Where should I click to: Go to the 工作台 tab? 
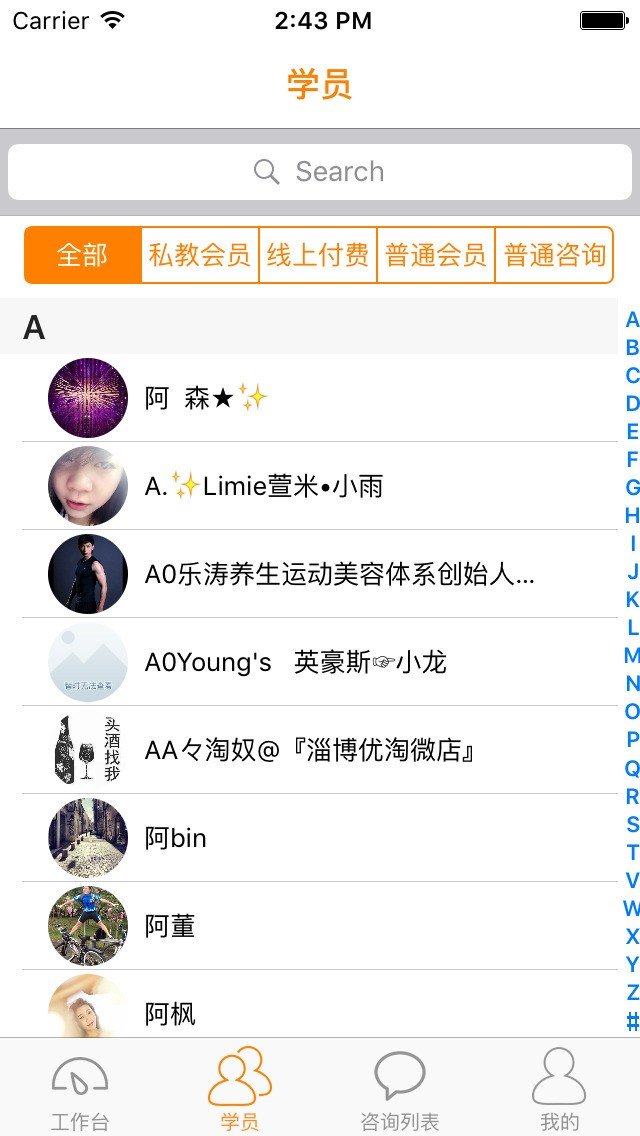tap(80, 1088)
